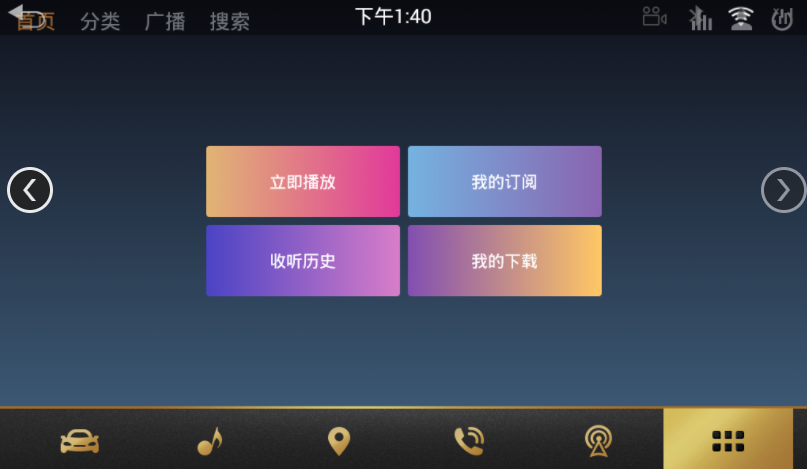
Task: Tap the right arrow to next page
Action: pyautogui.click(x=783, y=190)
